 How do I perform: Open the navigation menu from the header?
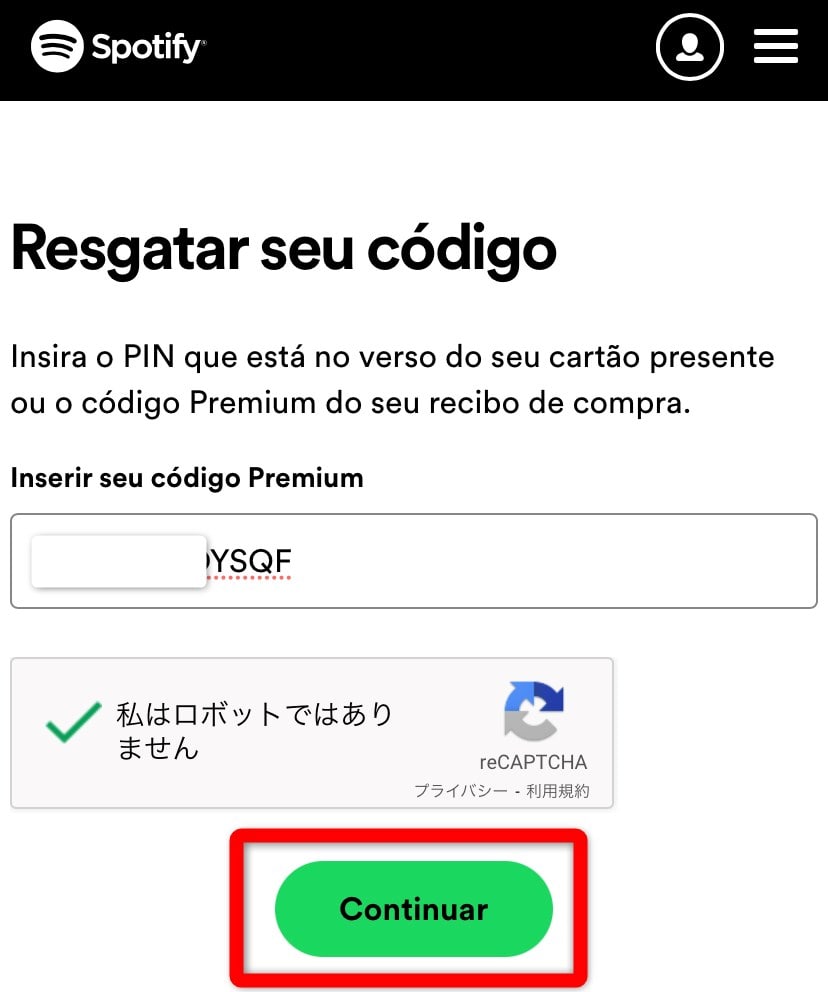click(x=775, y=46)
